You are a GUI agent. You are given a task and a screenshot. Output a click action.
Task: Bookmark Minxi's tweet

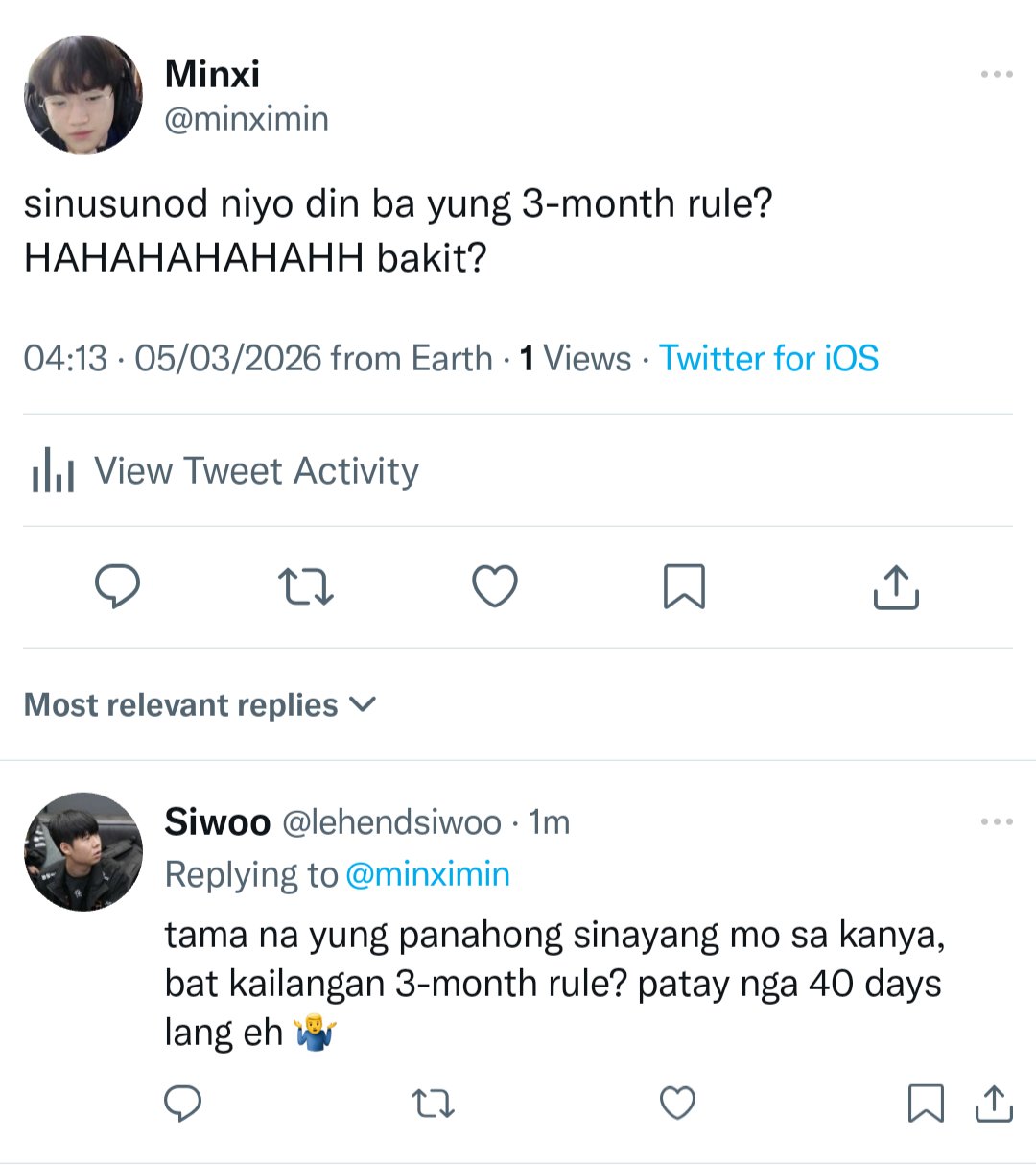(x=684, y=586)
